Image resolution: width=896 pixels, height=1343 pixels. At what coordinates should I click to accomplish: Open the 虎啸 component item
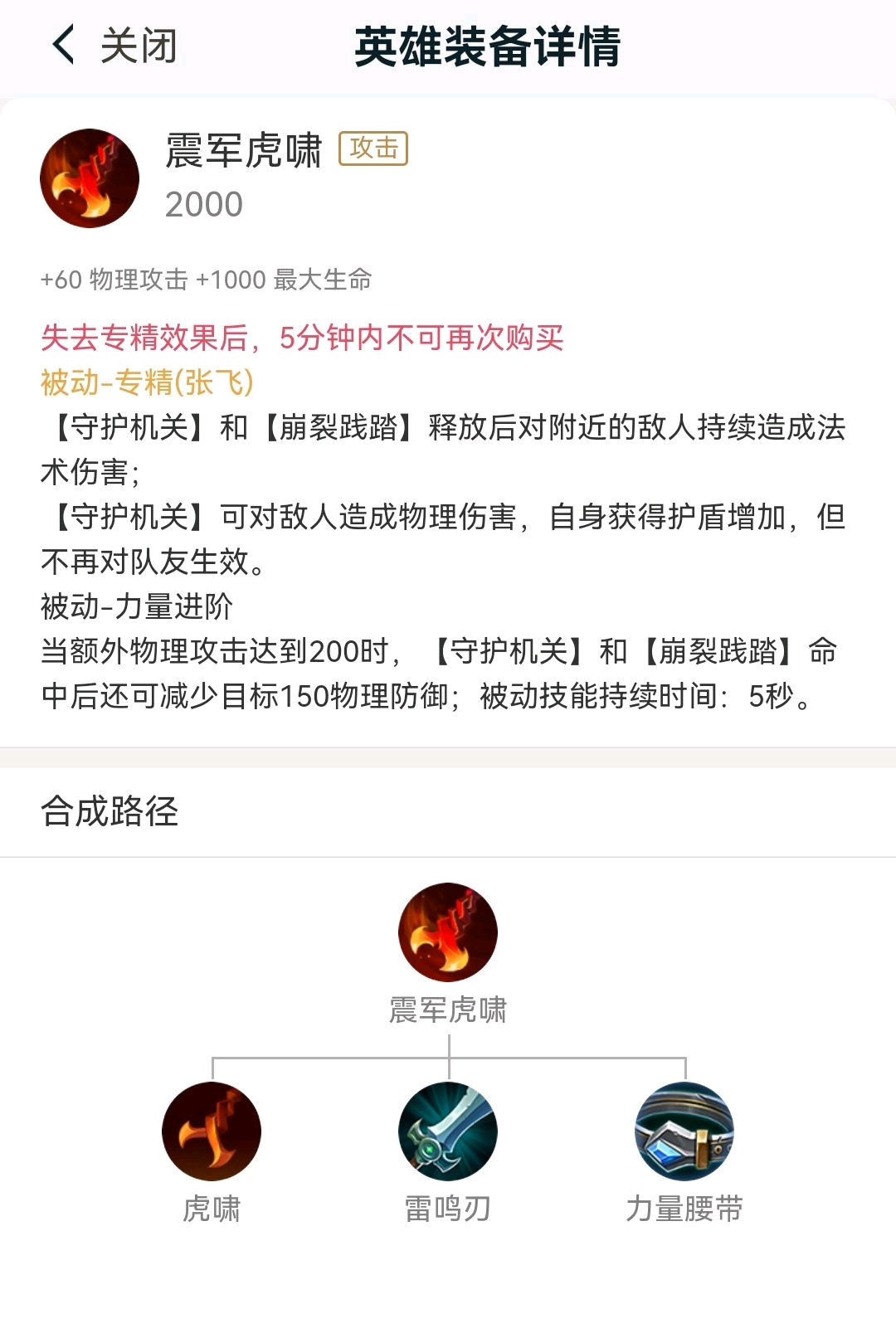(x=212, y=1131)
